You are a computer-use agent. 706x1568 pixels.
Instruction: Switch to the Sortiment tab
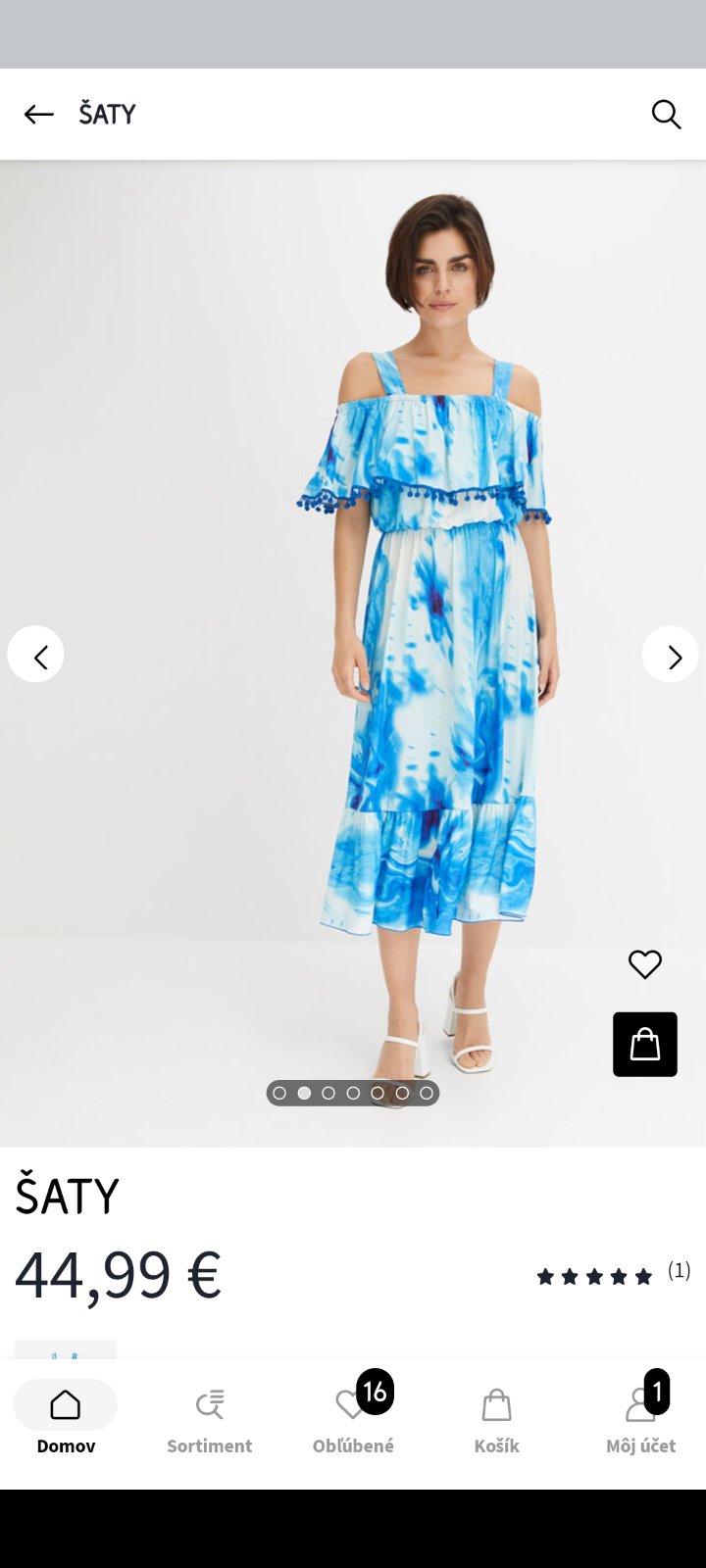click(209, 1418)
